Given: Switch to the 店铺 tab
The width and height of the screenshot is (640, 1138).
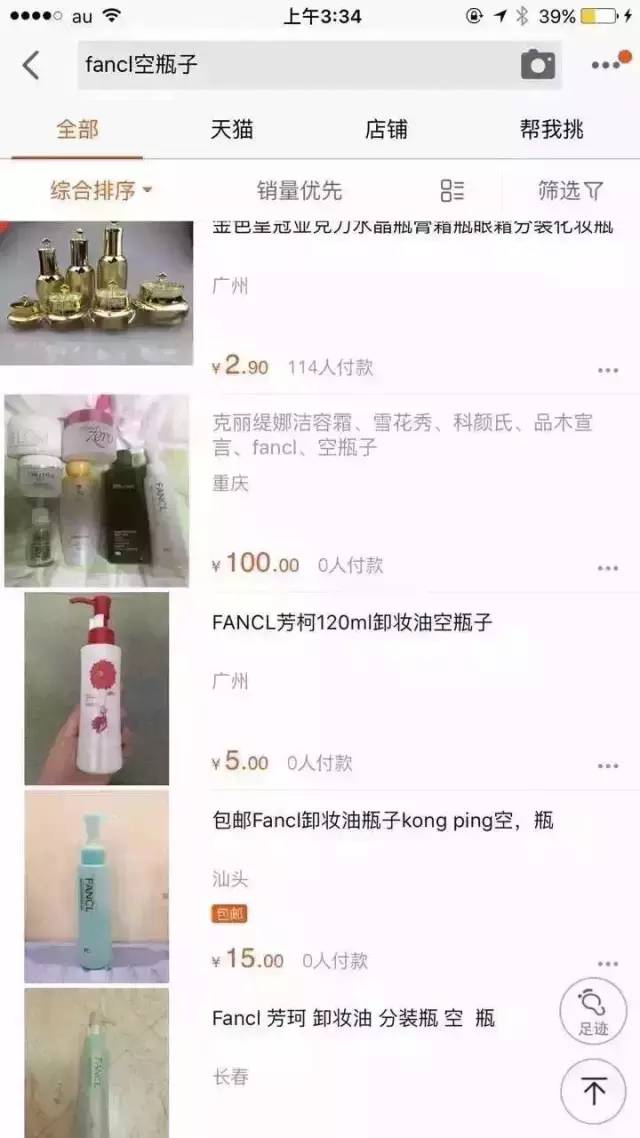Looking at the screenshot, I should (x=386, y=129).
